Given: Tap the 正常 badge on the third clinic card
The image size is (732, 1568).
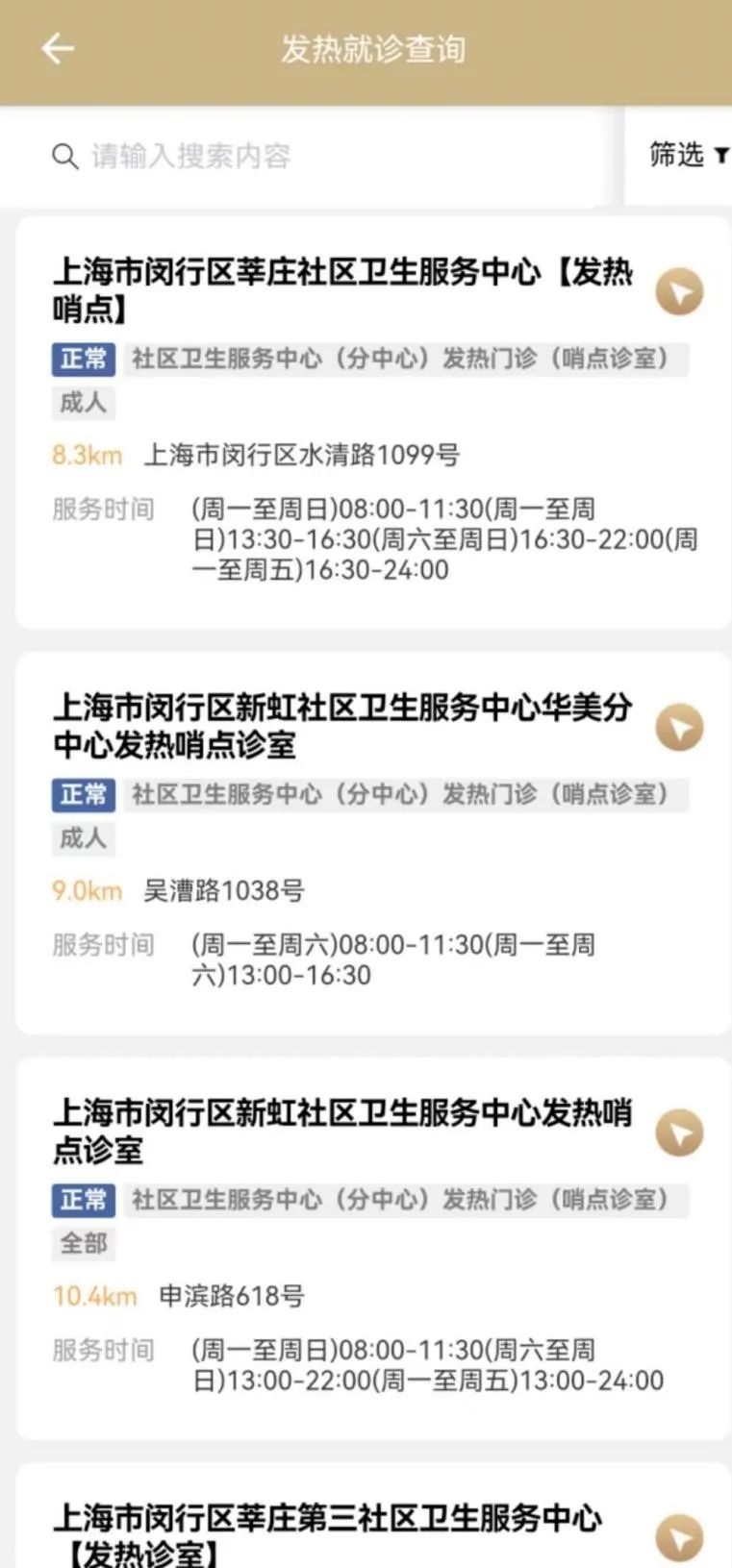Looking at the screenshot, I should click(83, 1201).
